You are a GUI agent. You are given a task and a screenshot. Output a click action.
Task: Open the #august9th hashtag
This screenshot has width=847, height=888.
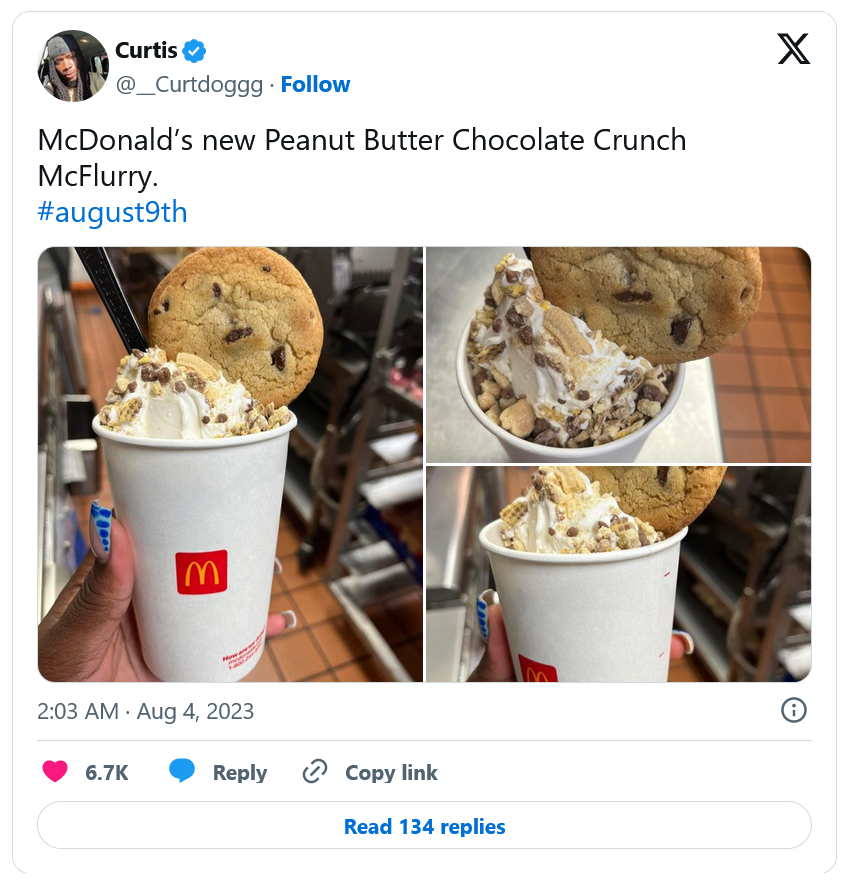coord(112,213)
